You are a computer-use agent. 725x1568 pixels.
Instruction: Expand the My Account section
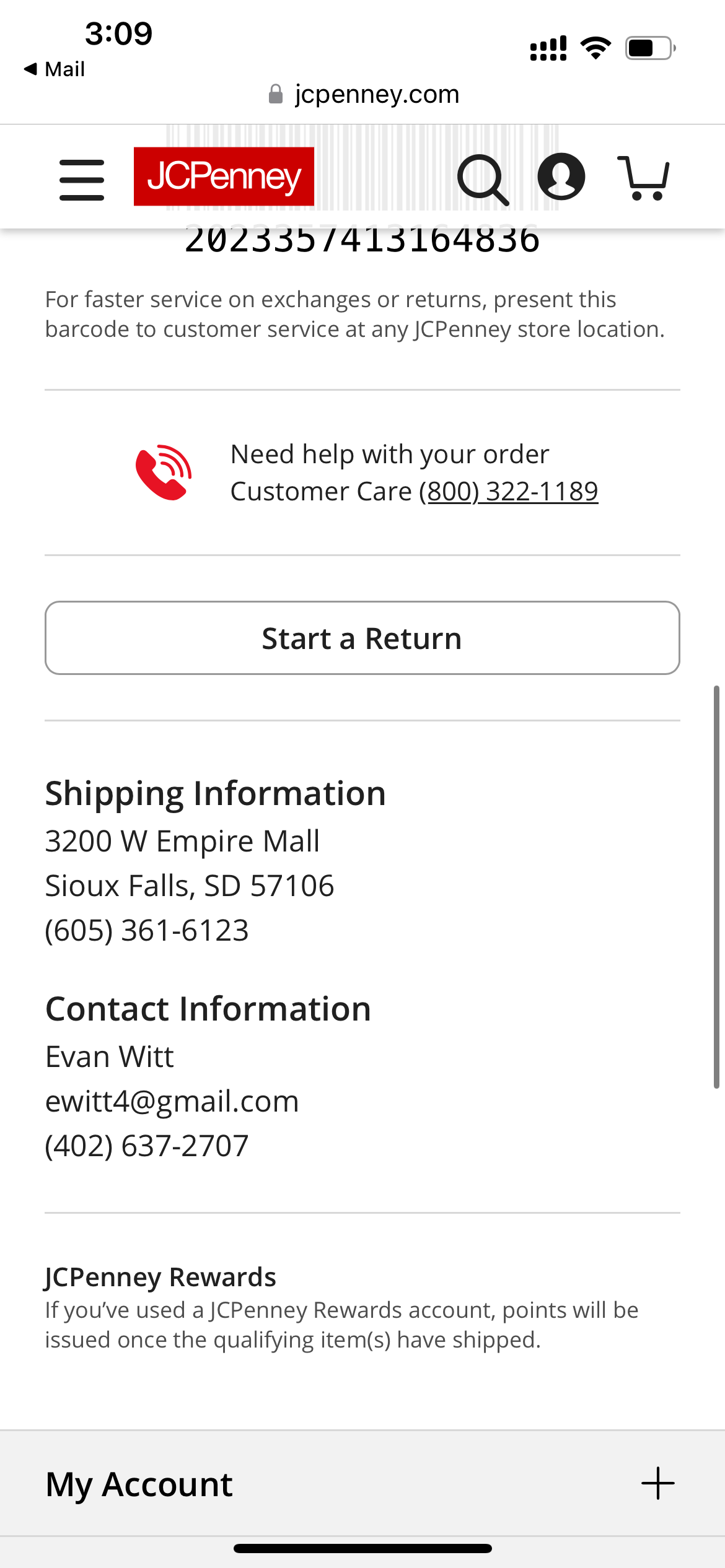point(362,1484)
